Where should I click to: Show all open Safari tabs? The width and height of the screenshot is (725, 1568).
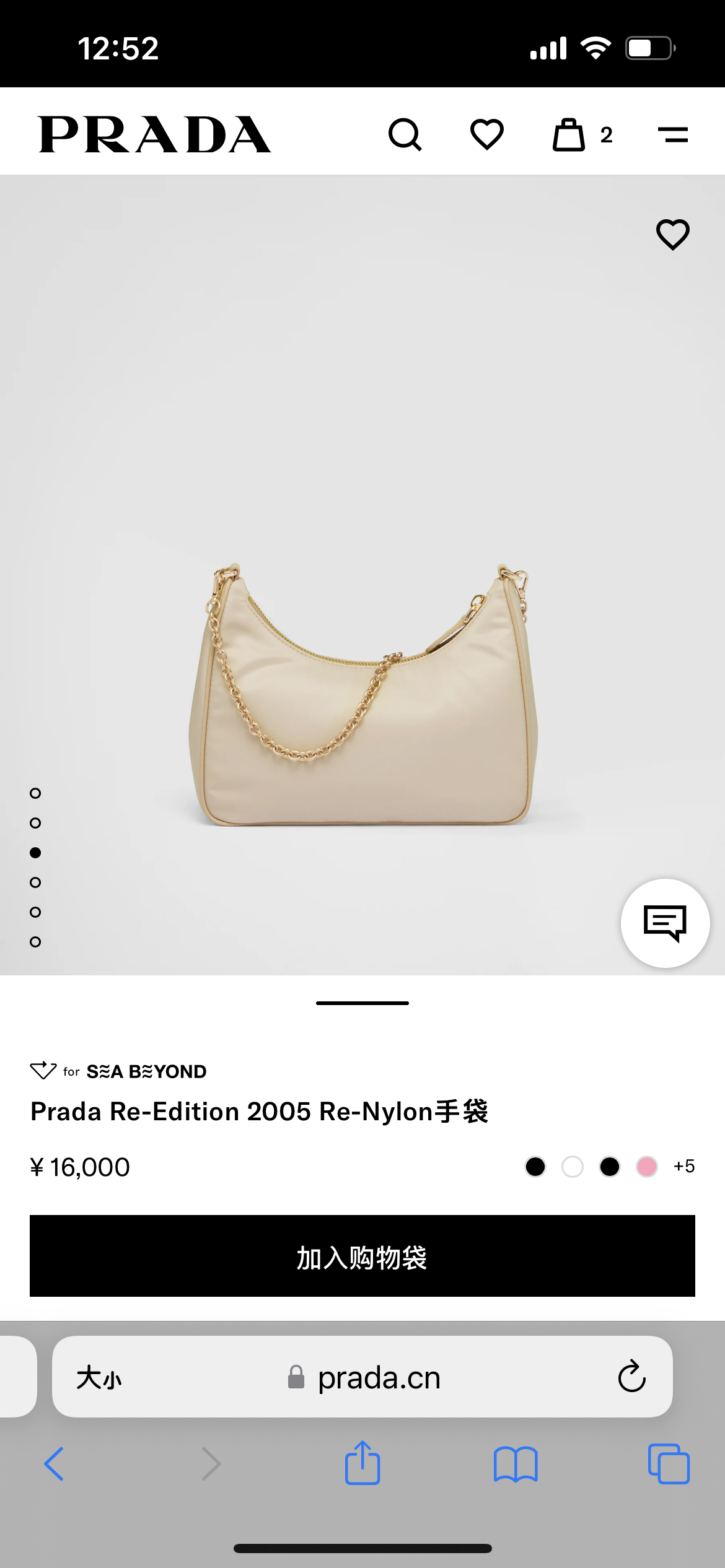pyautogui.click(x=669, y=1464)
